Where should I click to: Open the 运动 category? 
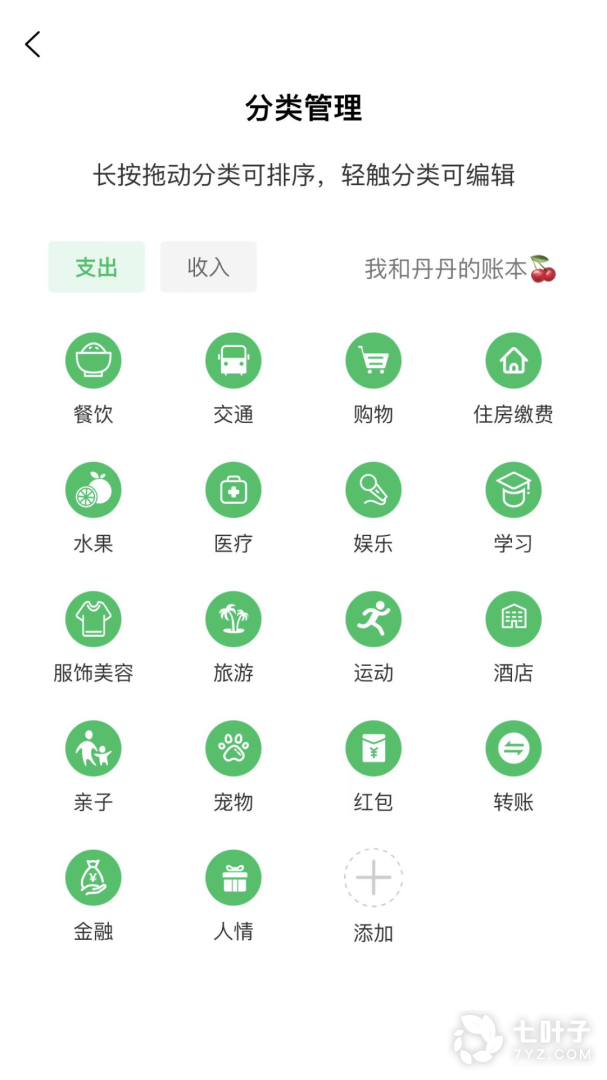[373, 619]
